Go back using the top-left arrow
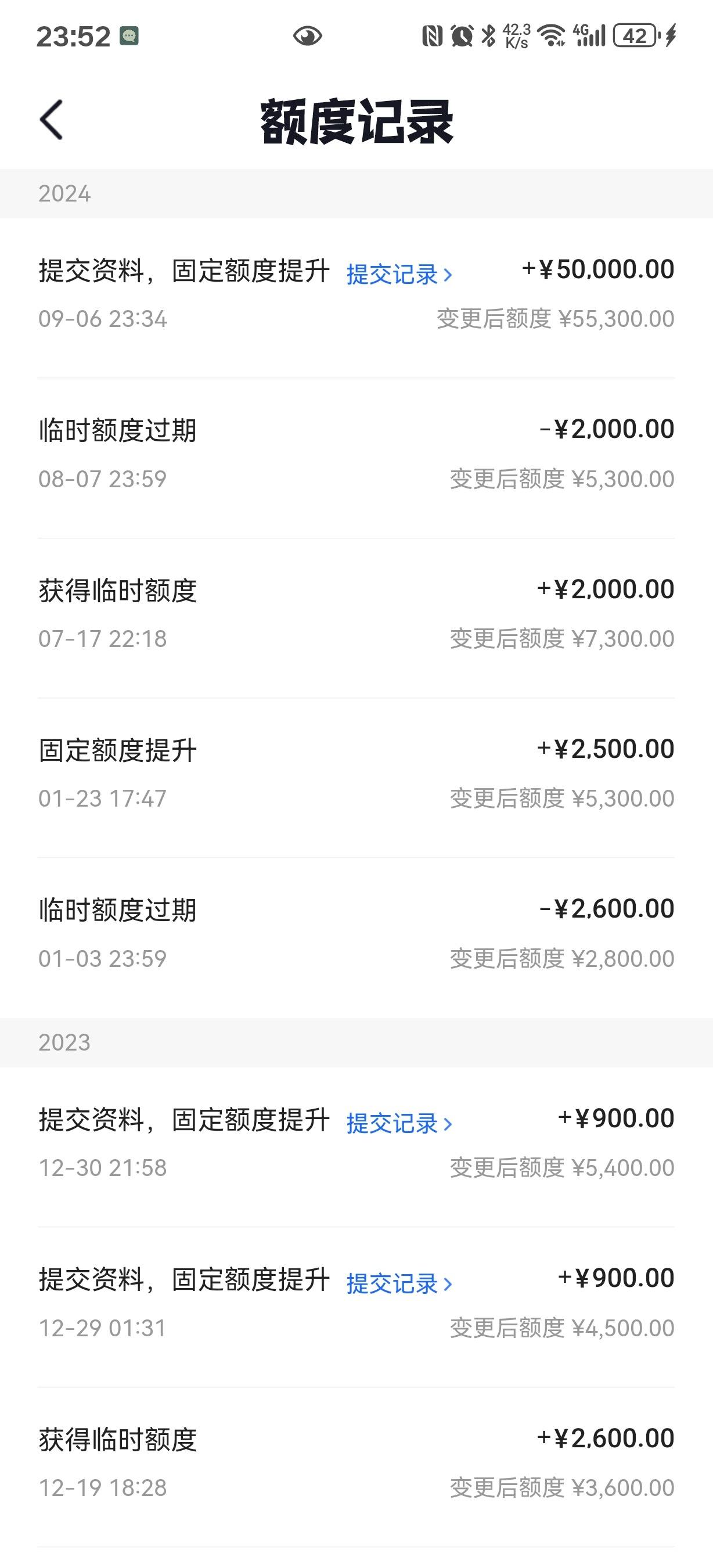The width and height of the screenshot is (713, 1568). [x=52, y=120]
